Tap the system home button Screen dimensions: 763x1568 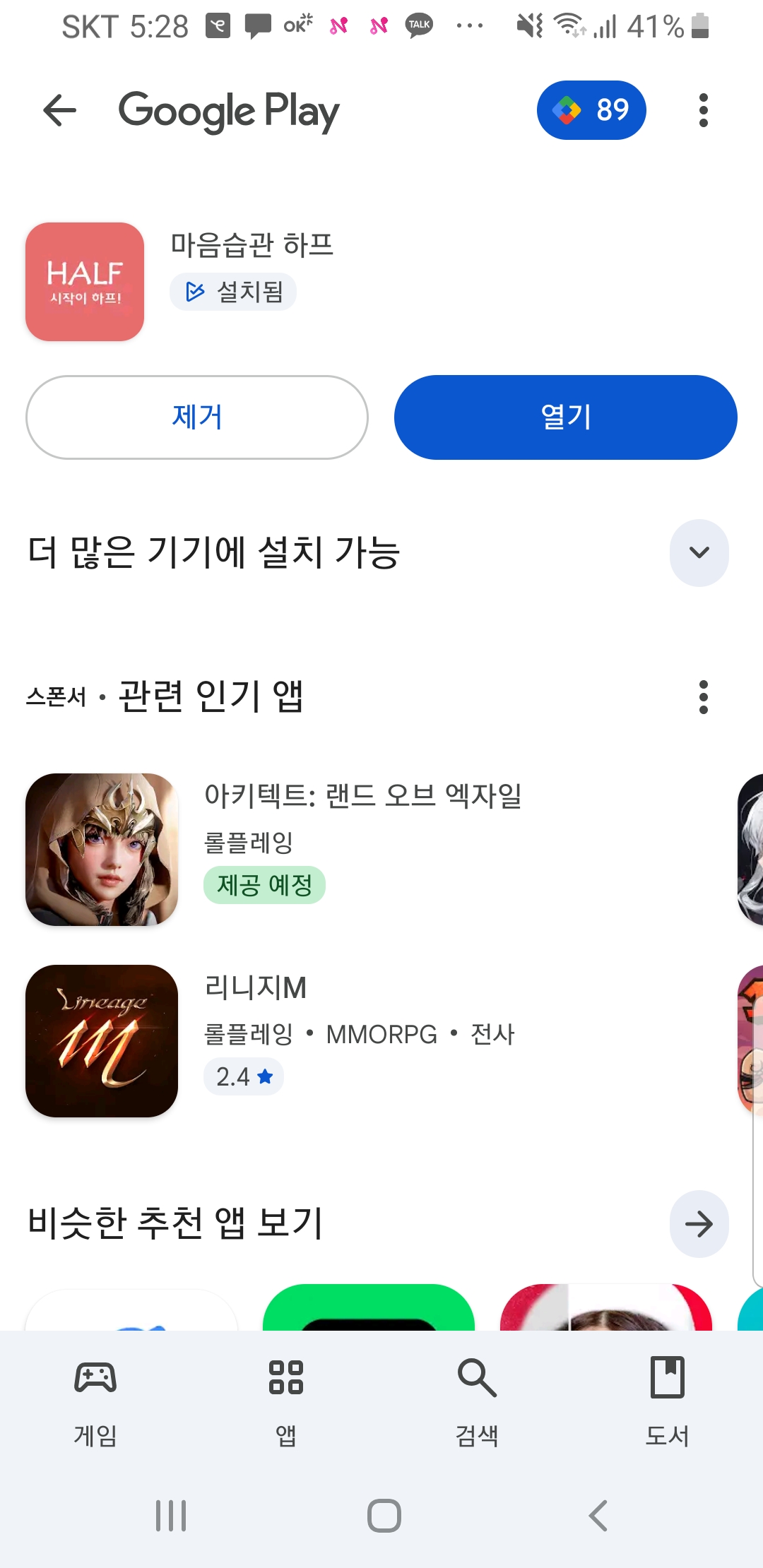coord(384,1515)
